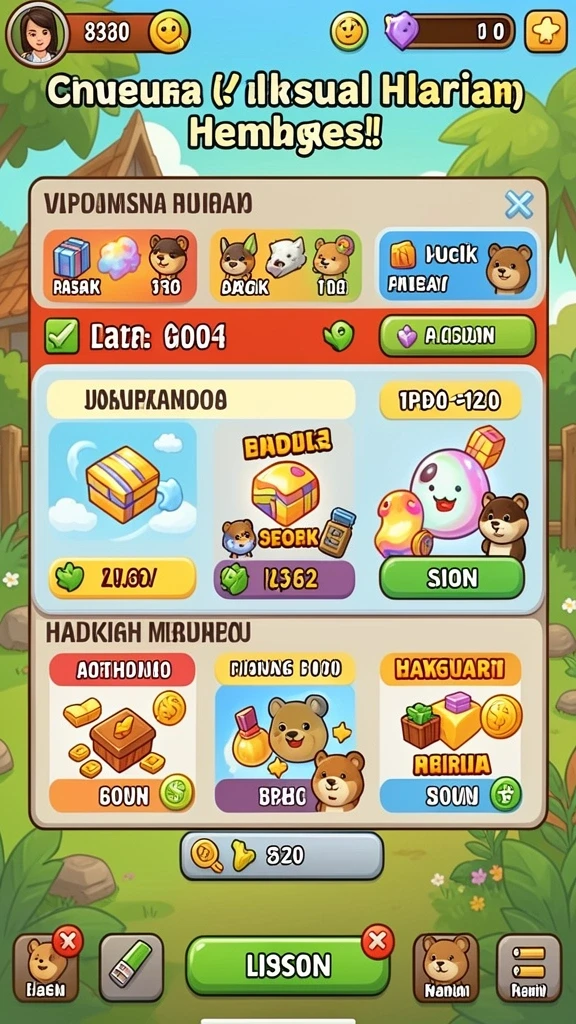Open the AOTHONIO chocolate box card
Screen dimensions: 576x1024
pyautogui.click(x=122, y=733)
